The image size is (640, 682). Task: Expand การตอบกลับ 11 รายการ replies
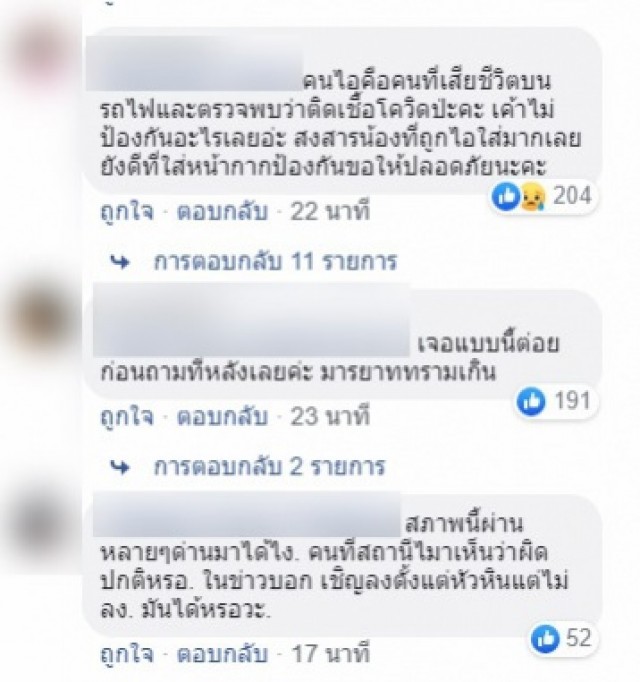coord(275,261)
